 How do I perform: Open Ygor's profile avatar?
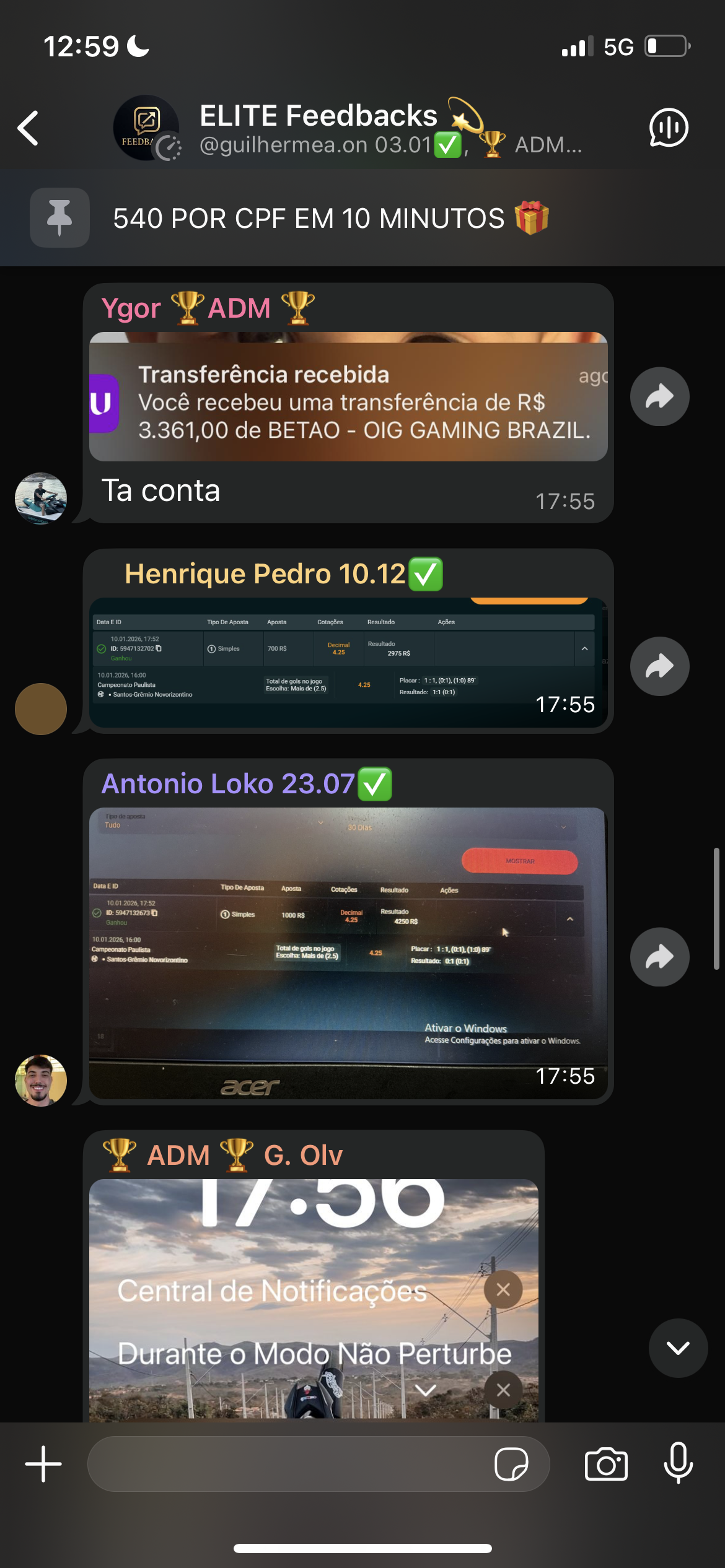coord(41,498)
